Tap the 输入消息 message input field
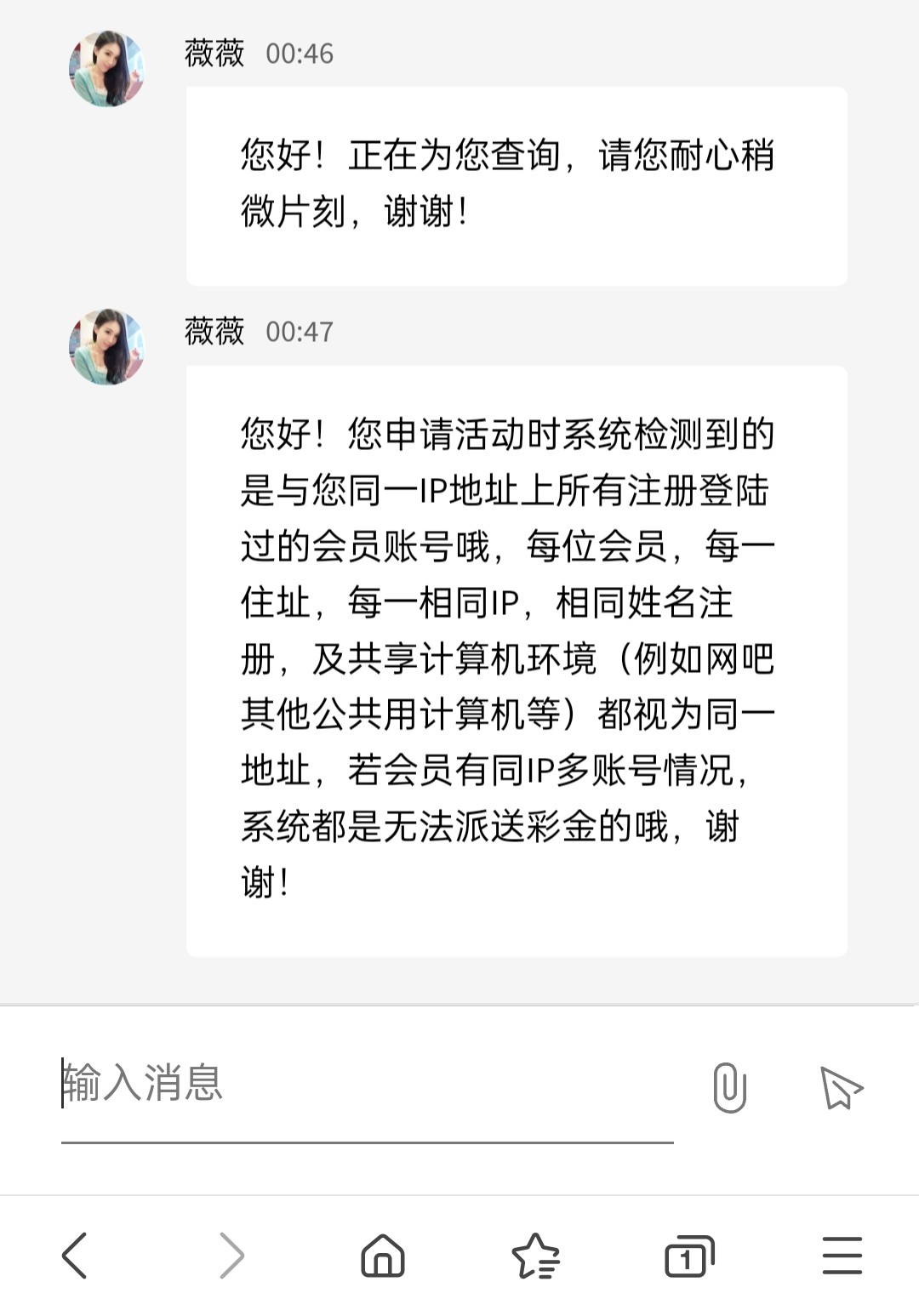Viewport: 919px width, 1316px height. pyautogui.click(x=366, y=1084)
